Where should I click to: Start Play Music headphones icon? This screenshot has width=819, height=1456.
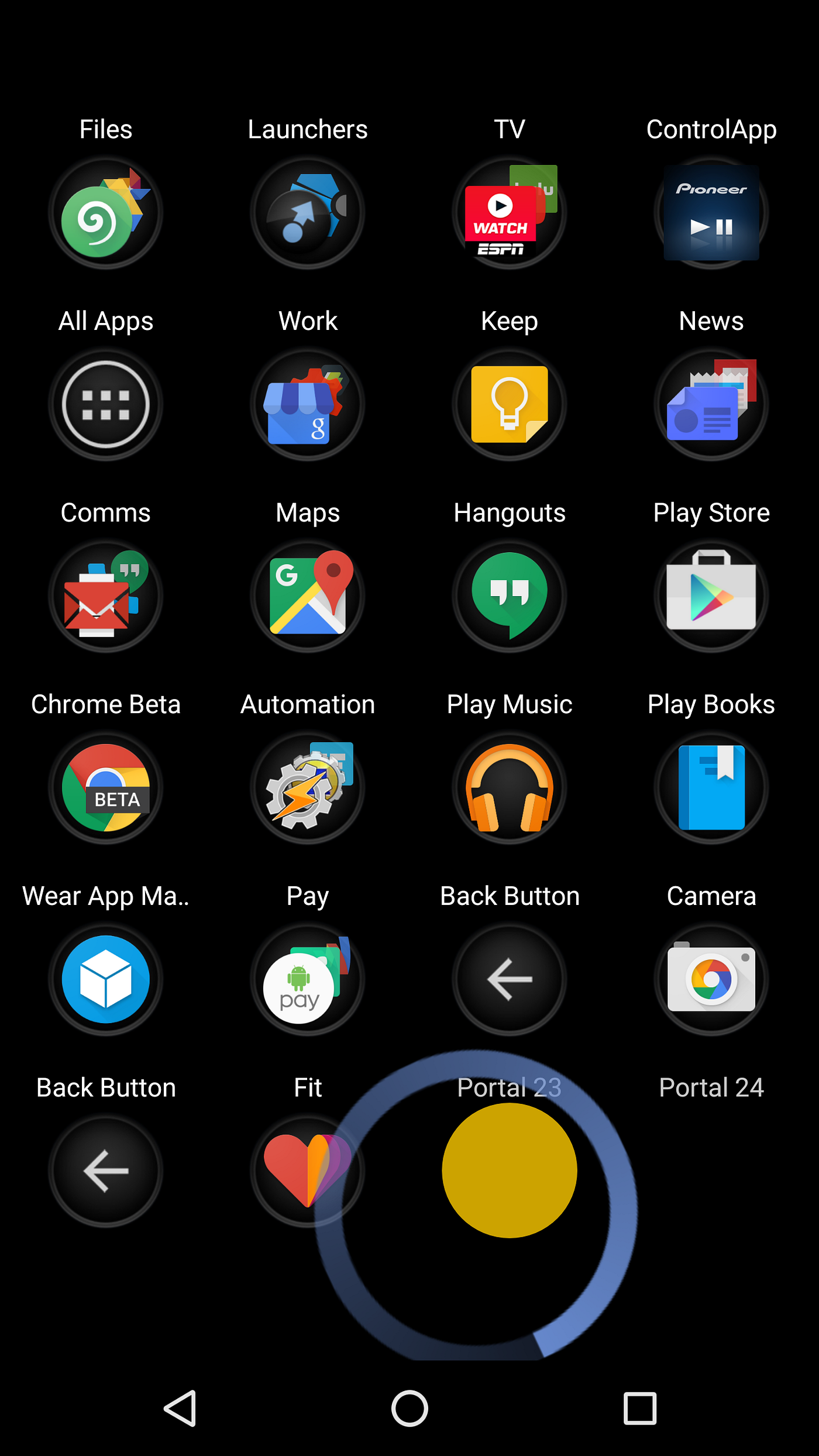click(508, 788)
